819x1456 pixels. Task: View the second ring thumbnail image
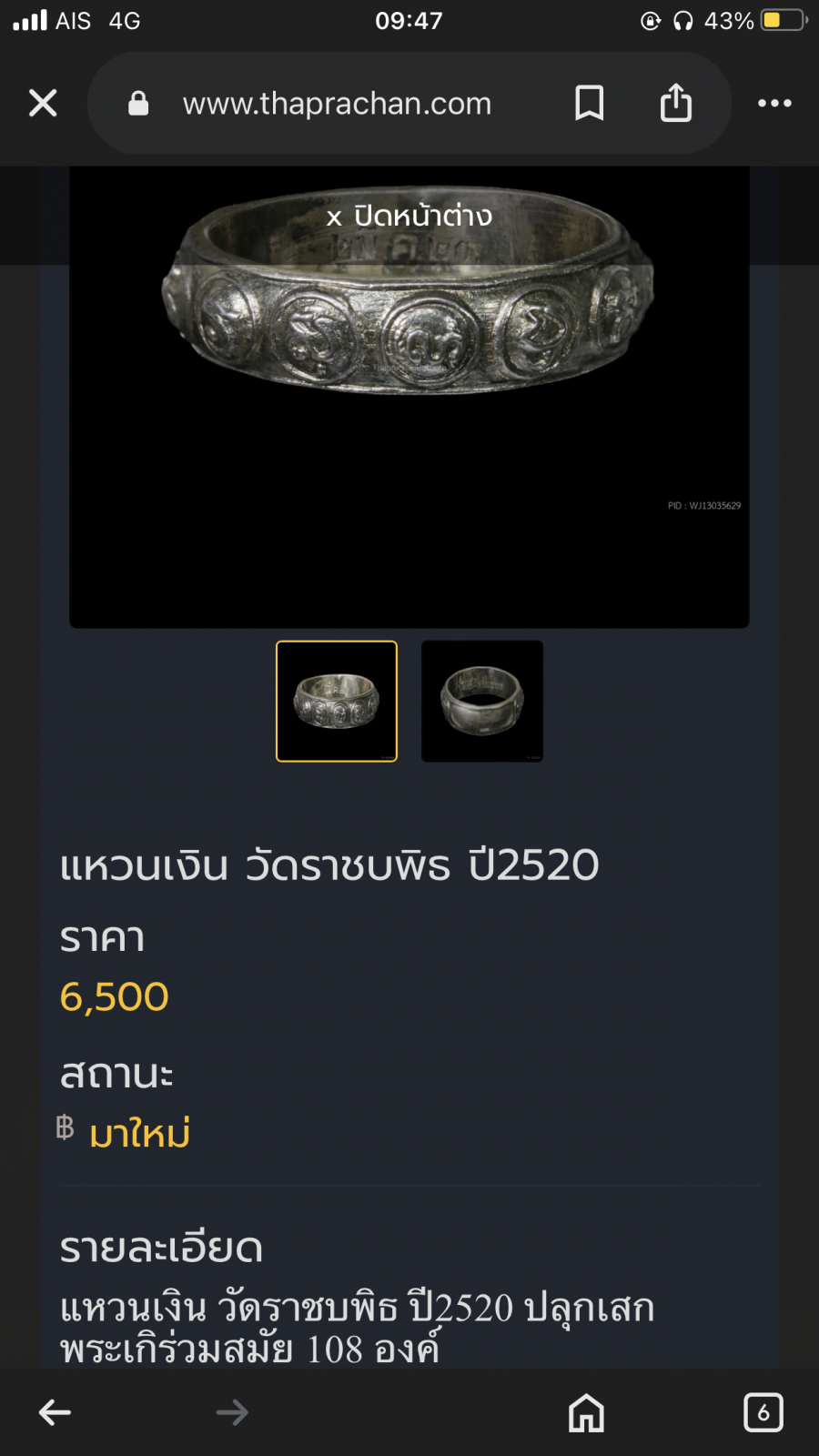482,701
